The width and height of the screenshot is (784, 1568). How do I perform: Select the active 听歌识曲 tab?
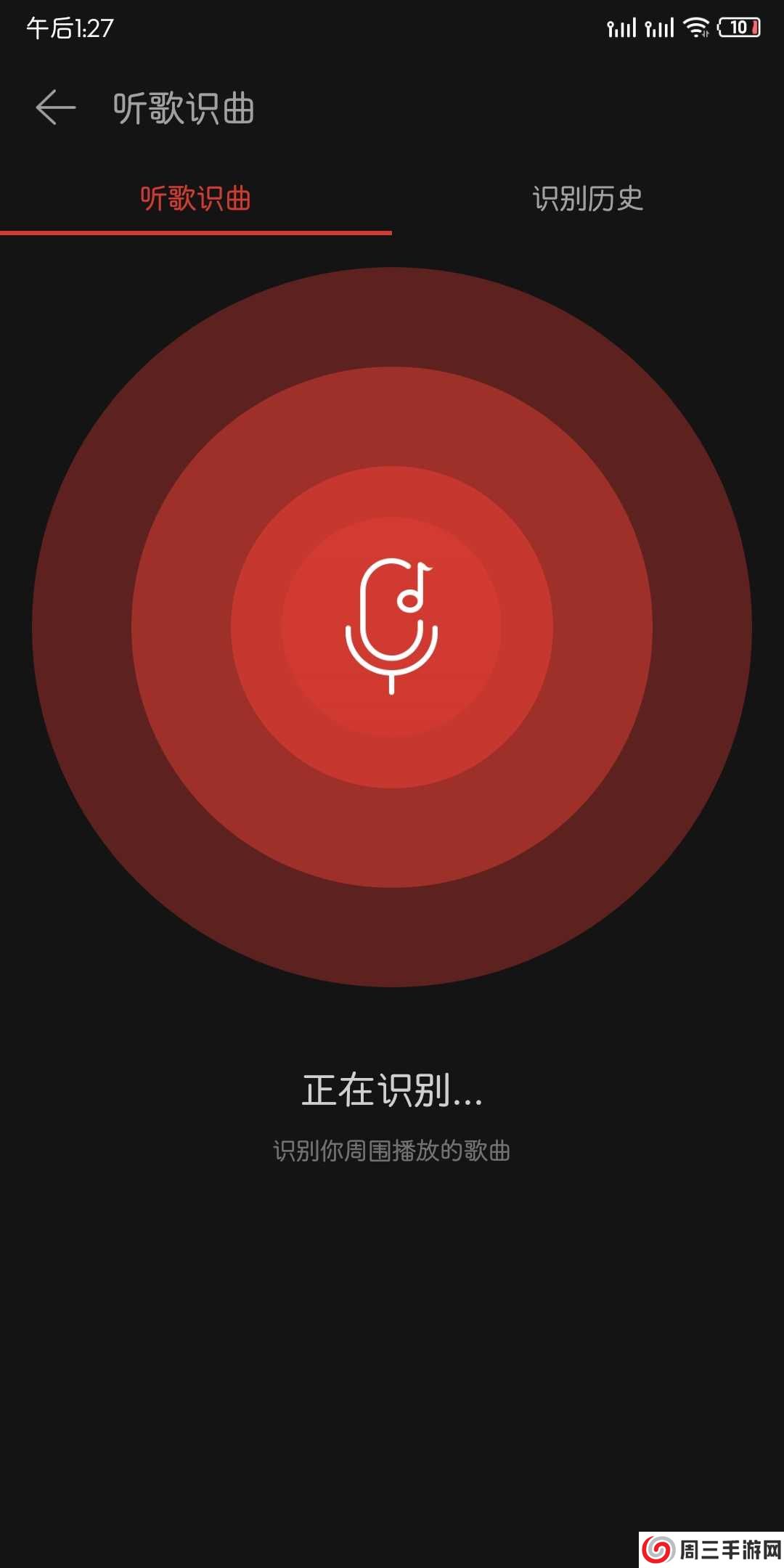coord(196,196)
